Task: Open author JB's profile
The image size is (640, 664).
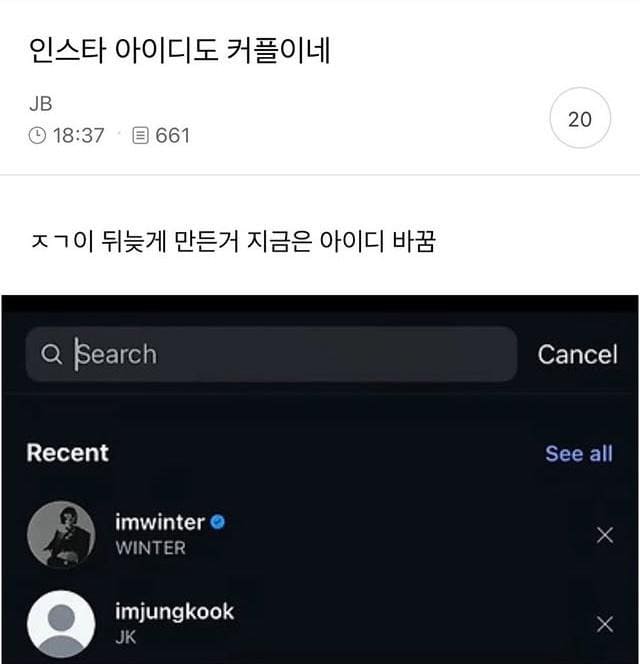Action: coord(40,104)
